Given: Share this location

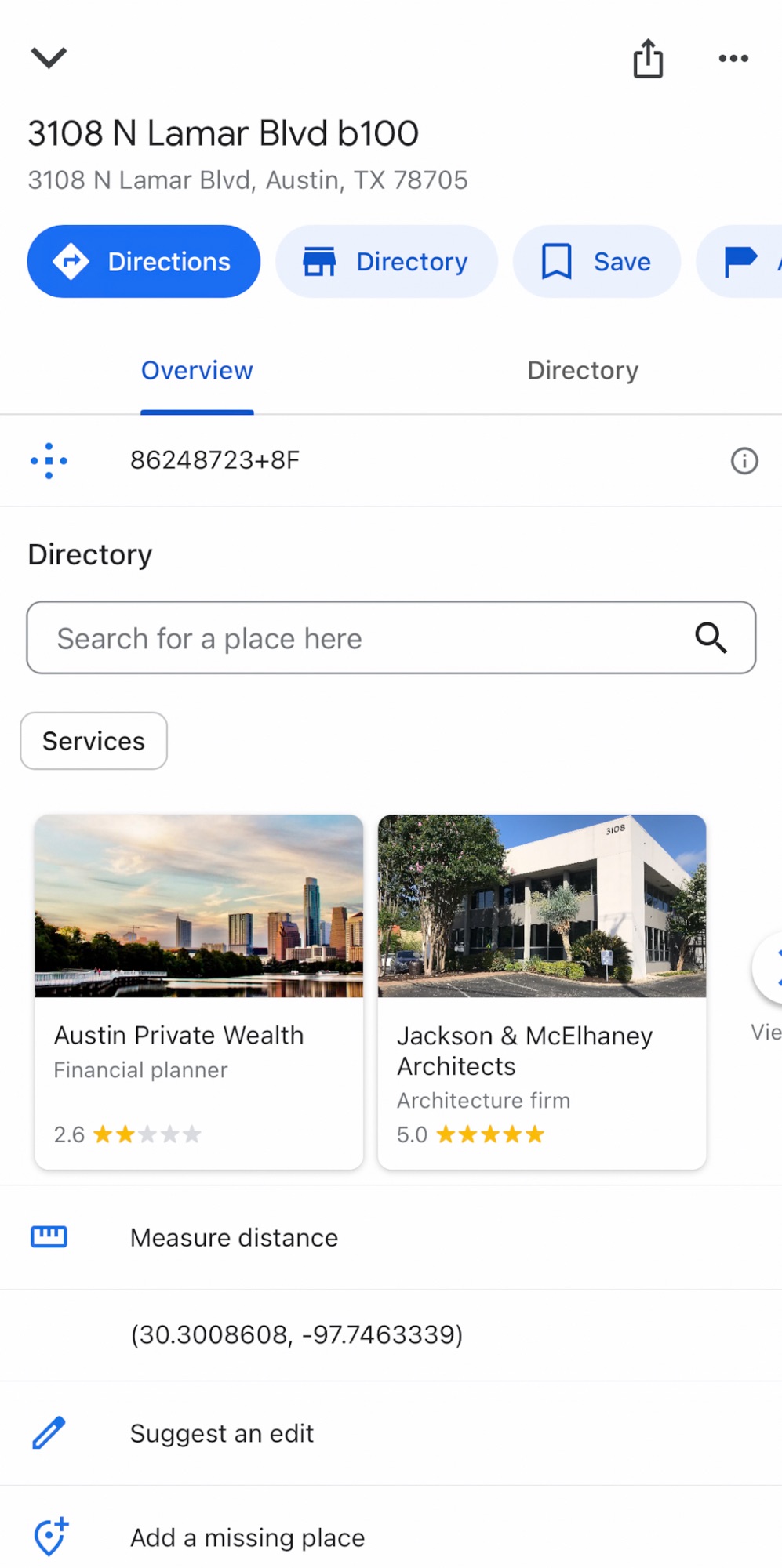Looking at the screenshot, I should click(x=648, y=59).
